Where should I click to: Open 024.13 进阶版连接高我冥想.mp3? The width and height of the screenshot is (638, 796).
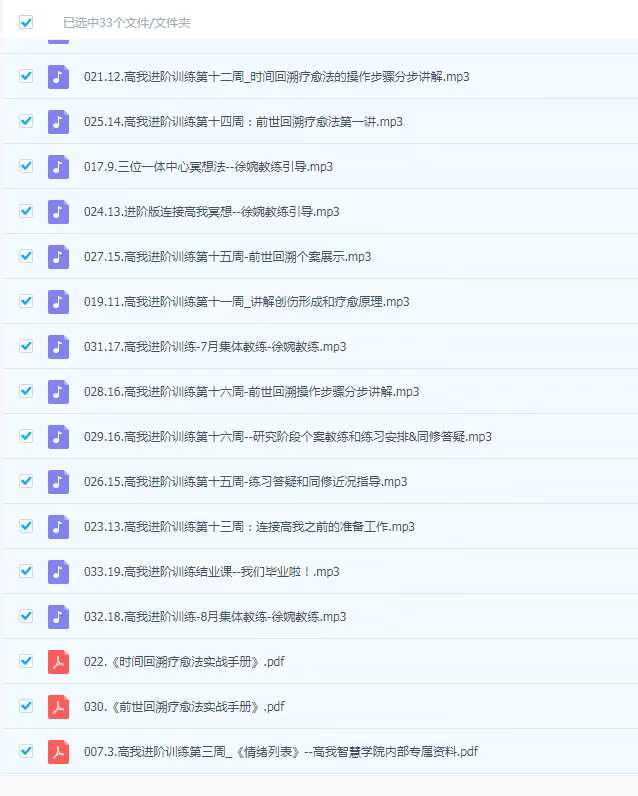coord(211,211)
